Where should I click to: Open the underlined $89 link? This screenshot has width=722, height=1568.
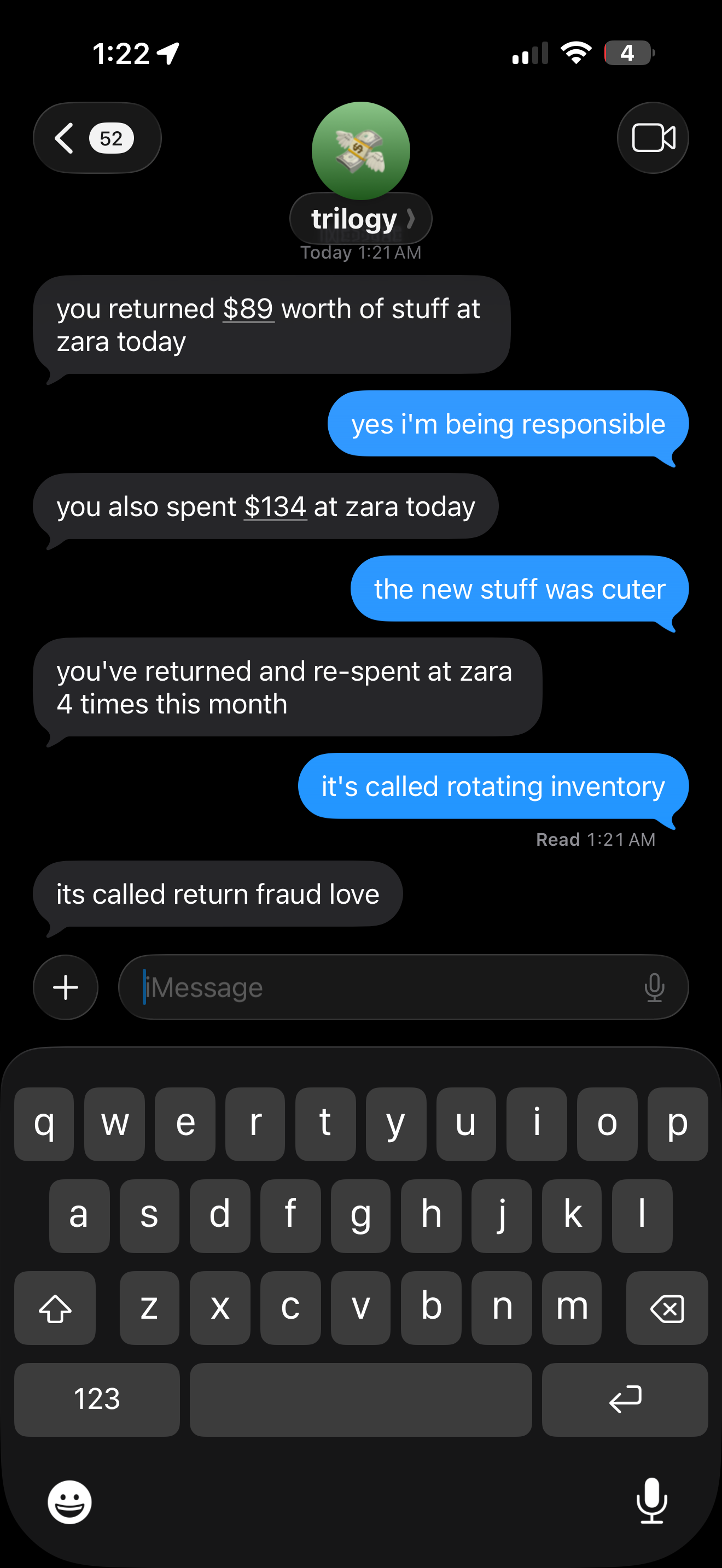pos(249,308)
